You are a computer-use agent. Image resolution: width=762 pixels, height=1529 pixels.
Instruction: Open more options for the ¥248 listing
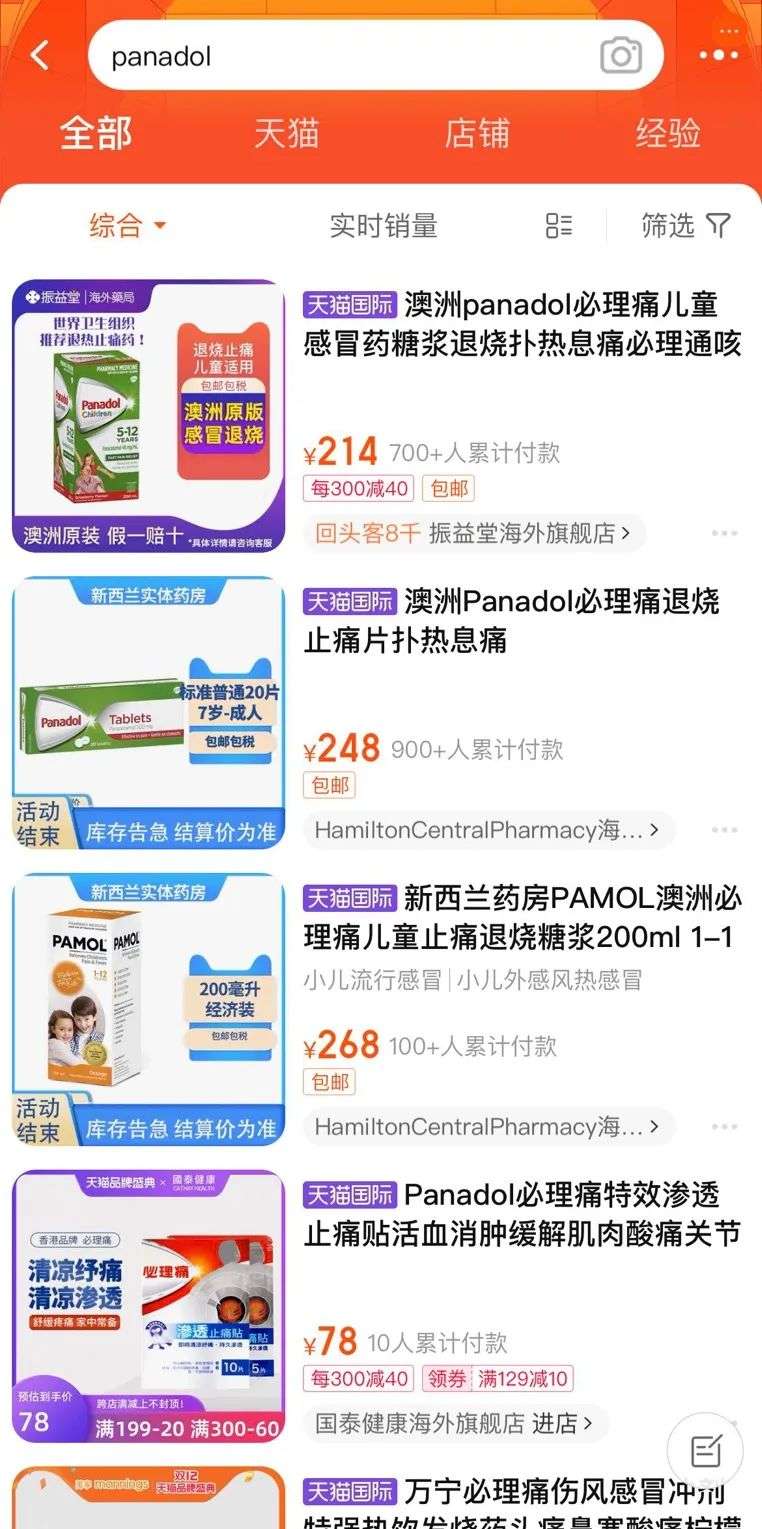[724, 830]
